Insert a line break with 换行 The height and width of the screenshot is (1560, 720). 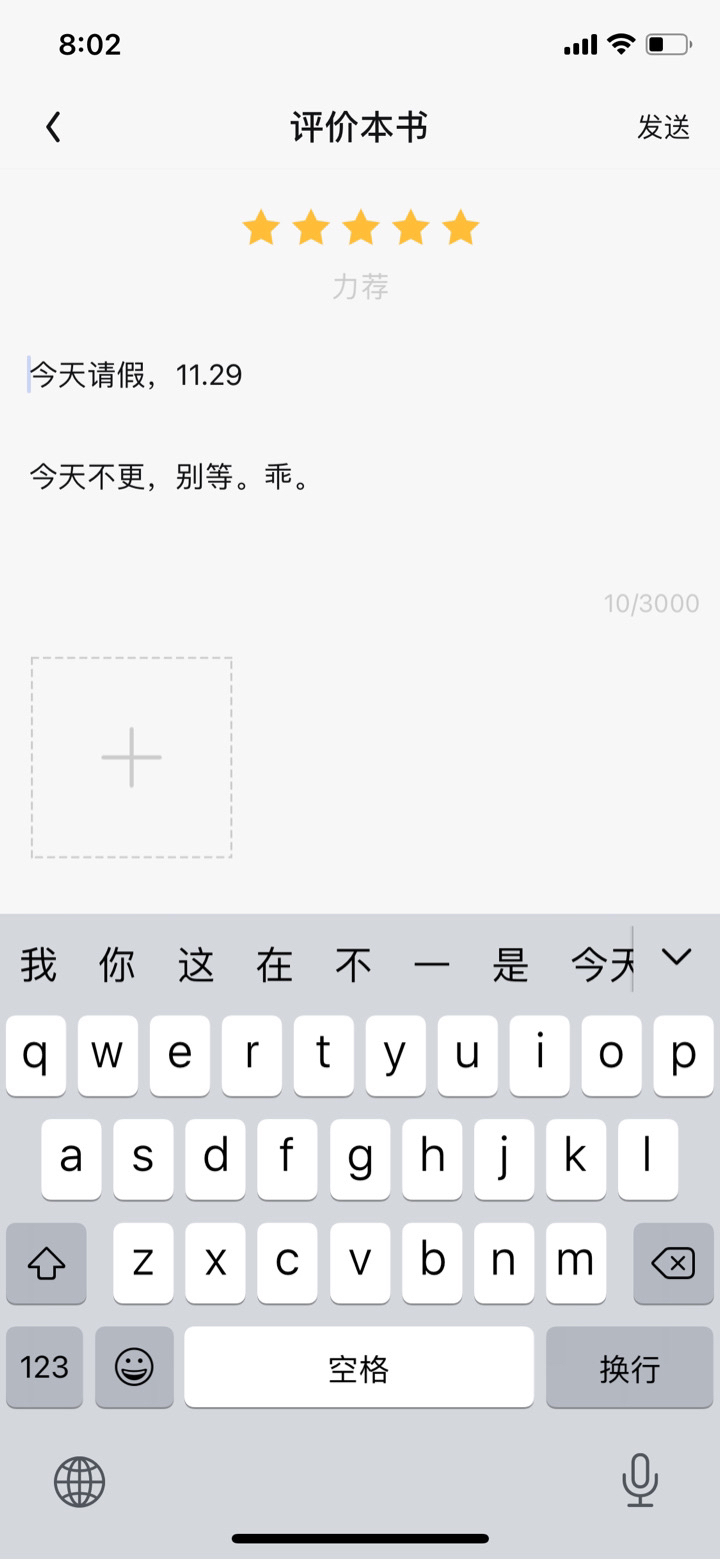click(x=630, y=1367)
